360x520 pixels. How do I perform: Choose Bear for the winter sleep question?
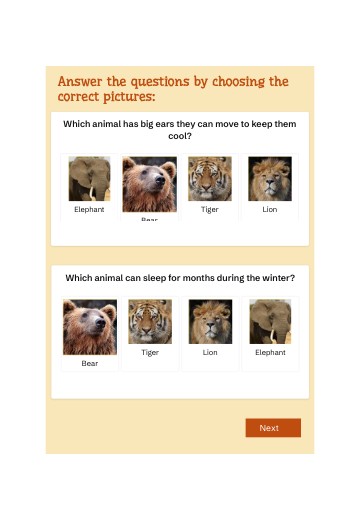[90, 334]
